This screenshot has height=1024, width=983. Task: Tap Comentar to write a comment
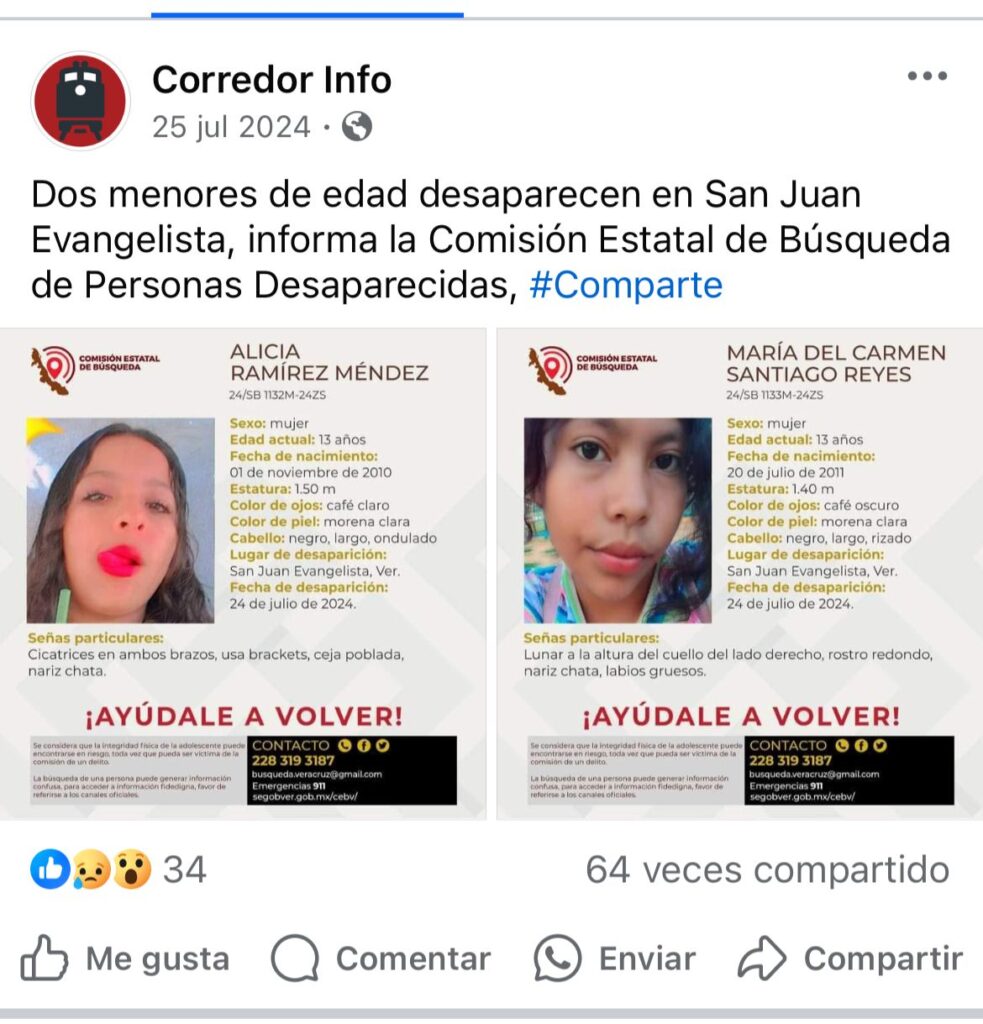click(381, 959)
